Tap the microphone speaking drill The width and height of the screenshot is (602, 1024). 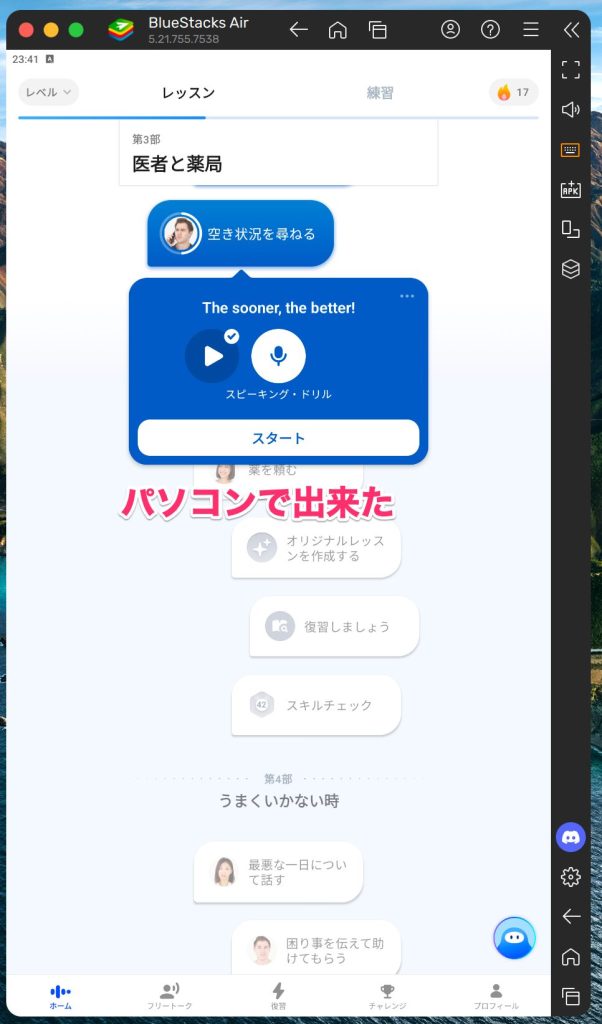click(x=278, y=356)
